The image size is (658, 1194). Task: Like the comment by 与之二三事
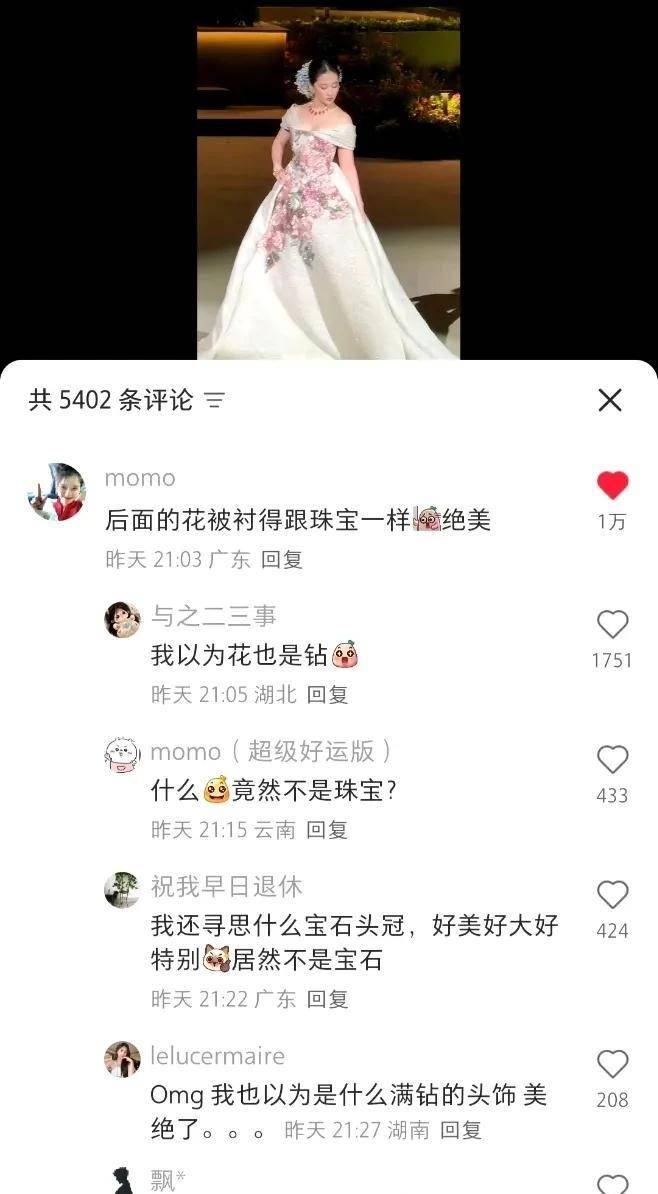pyautogui.click(x=612, y=625)
